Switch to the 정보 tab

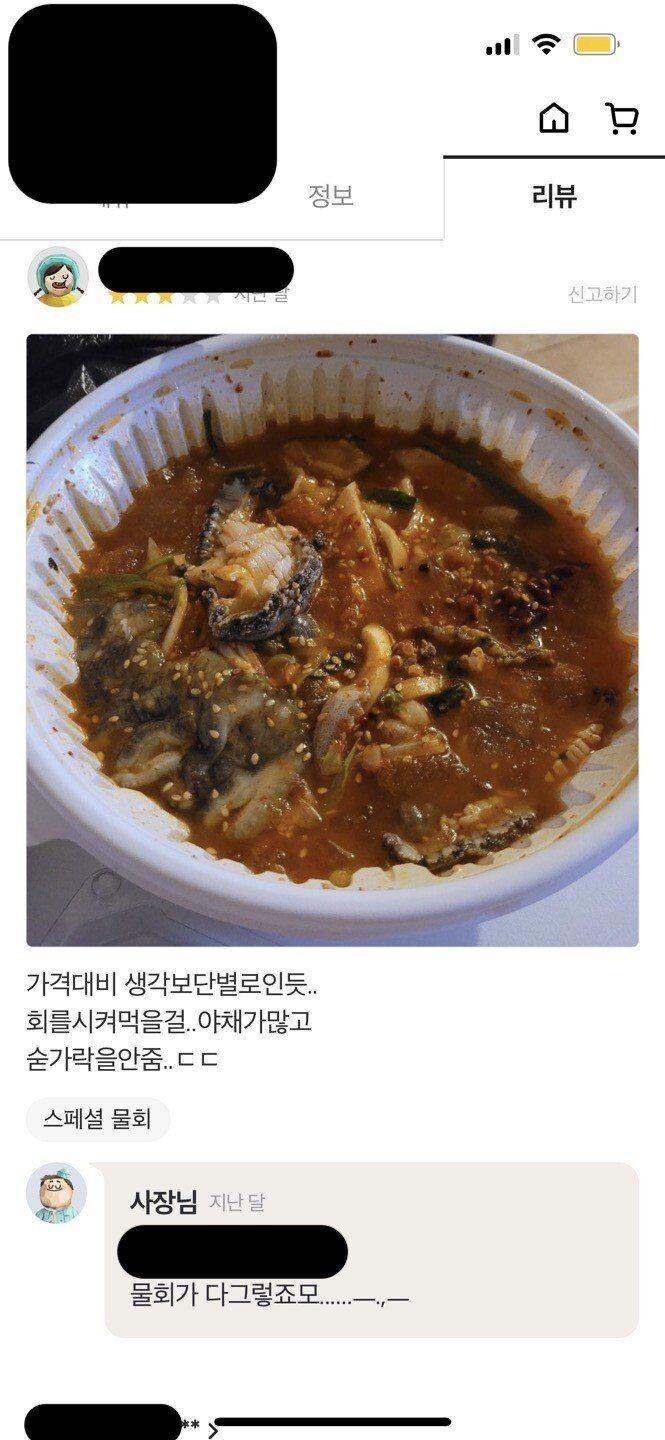[x=331, y=196]
